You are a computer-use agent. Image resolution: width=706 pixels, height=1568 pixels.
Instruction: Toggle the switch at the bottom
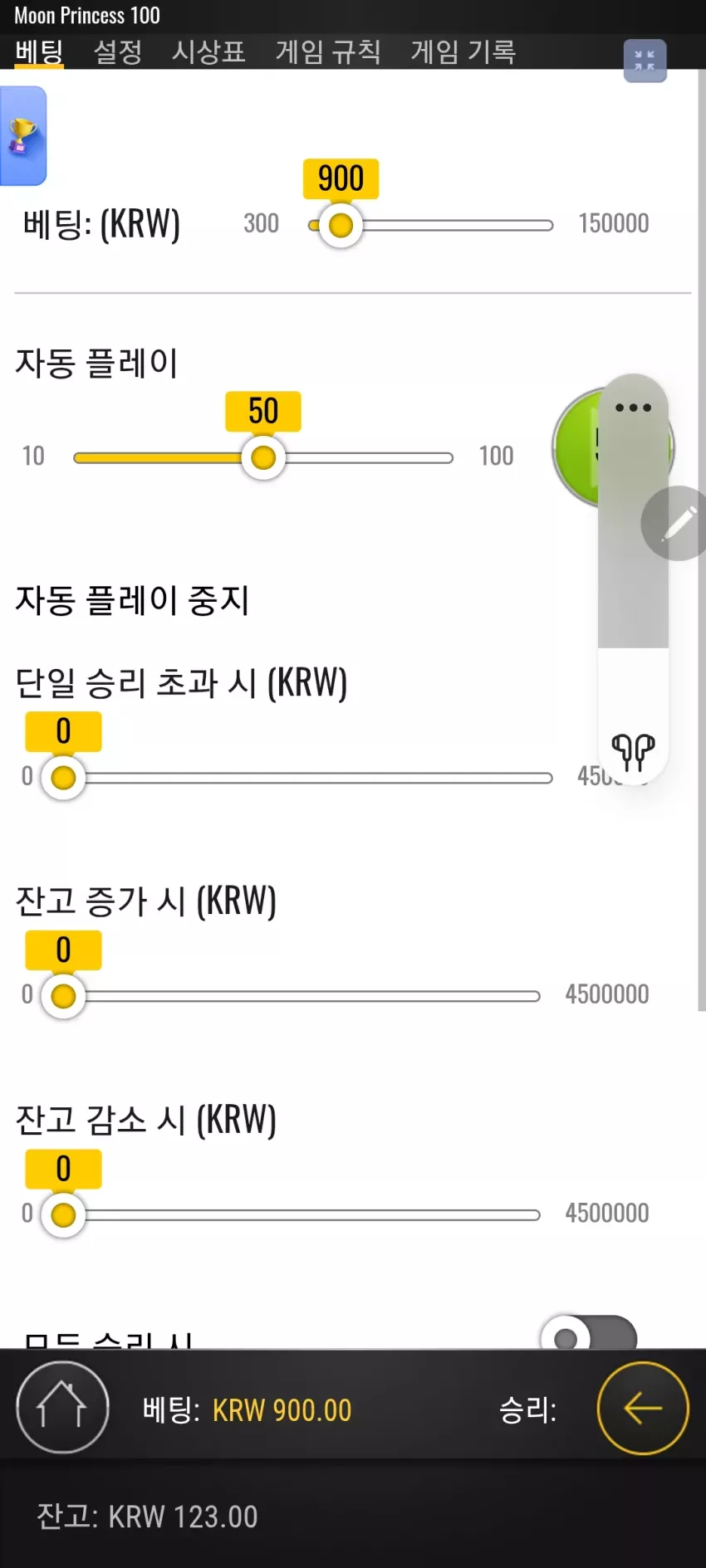pyautogui.click(x=589, y=1333)
